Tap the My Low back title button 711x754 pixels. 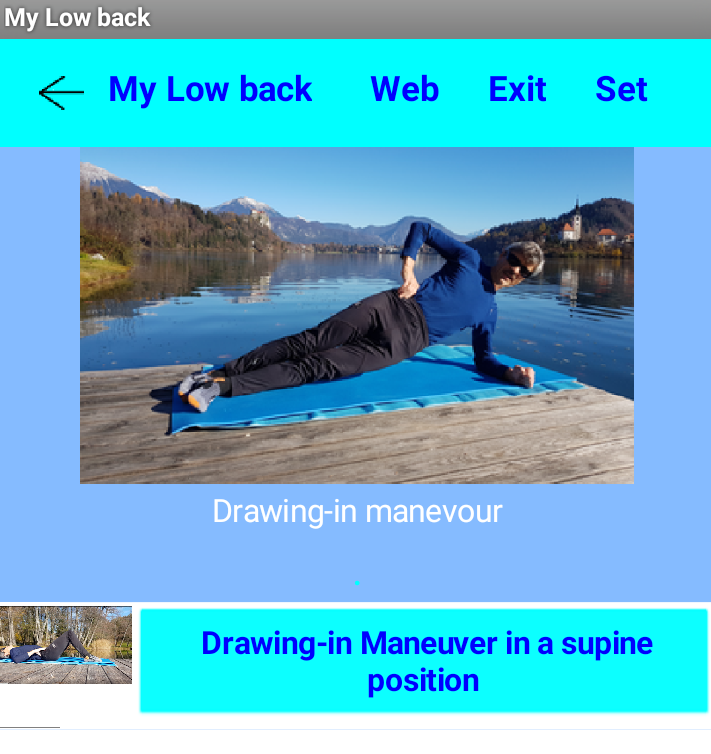pos(210,90)
